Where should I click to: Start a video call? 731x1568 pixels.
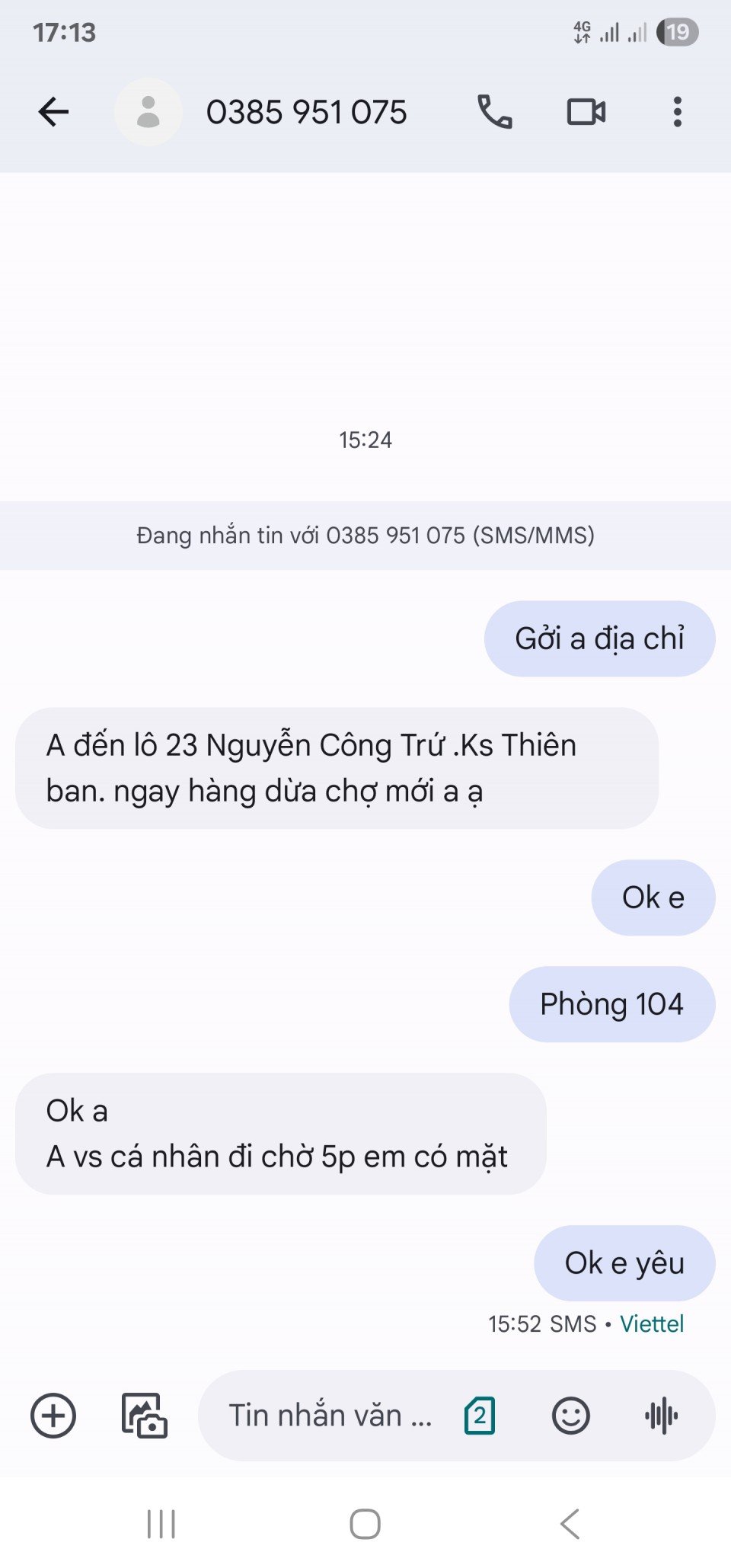click(586, 112)
